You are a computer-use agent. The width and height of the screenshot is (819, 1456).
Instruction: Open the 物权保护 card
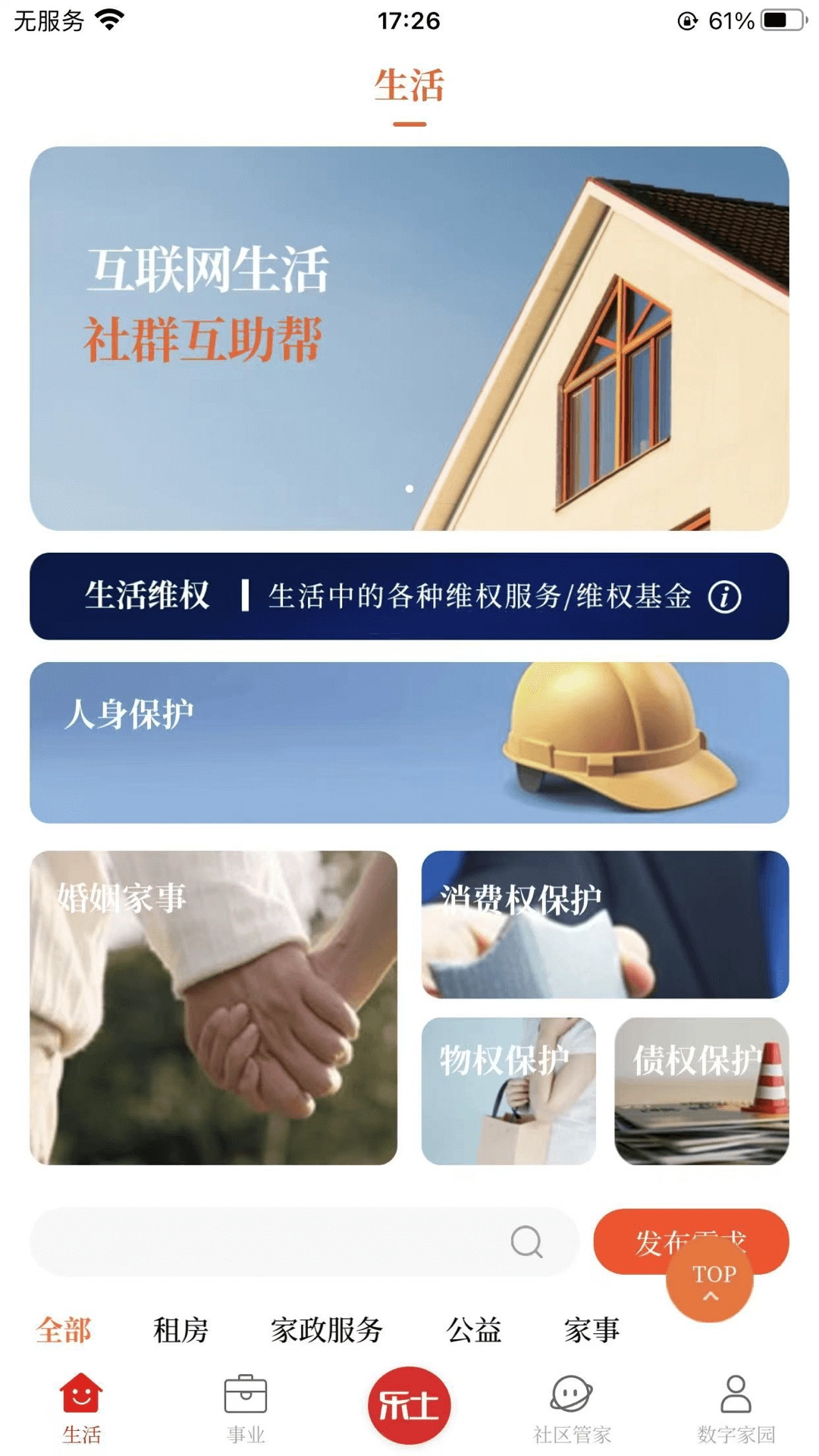508,1091
